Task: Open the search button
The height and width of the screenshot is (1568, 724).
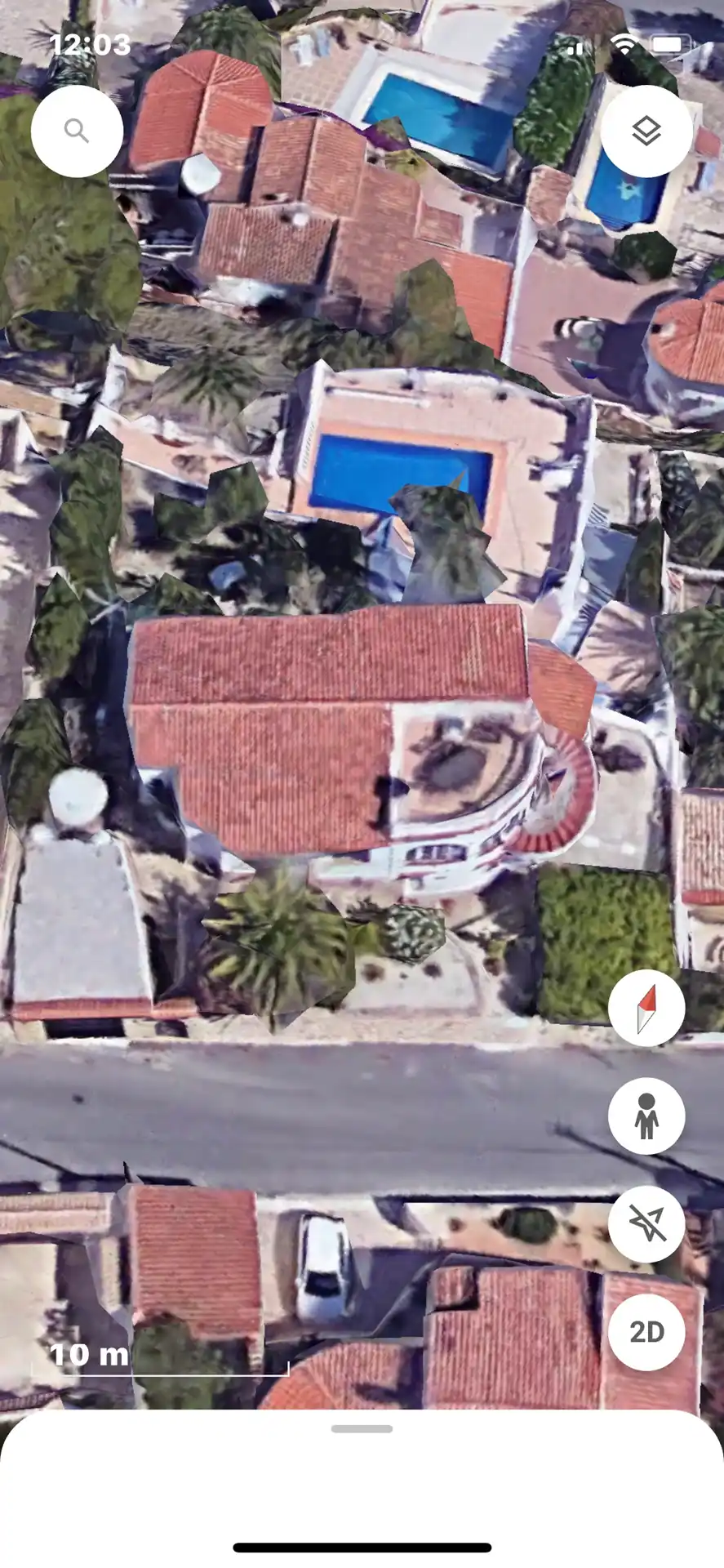Action: [x=77, y=131]
